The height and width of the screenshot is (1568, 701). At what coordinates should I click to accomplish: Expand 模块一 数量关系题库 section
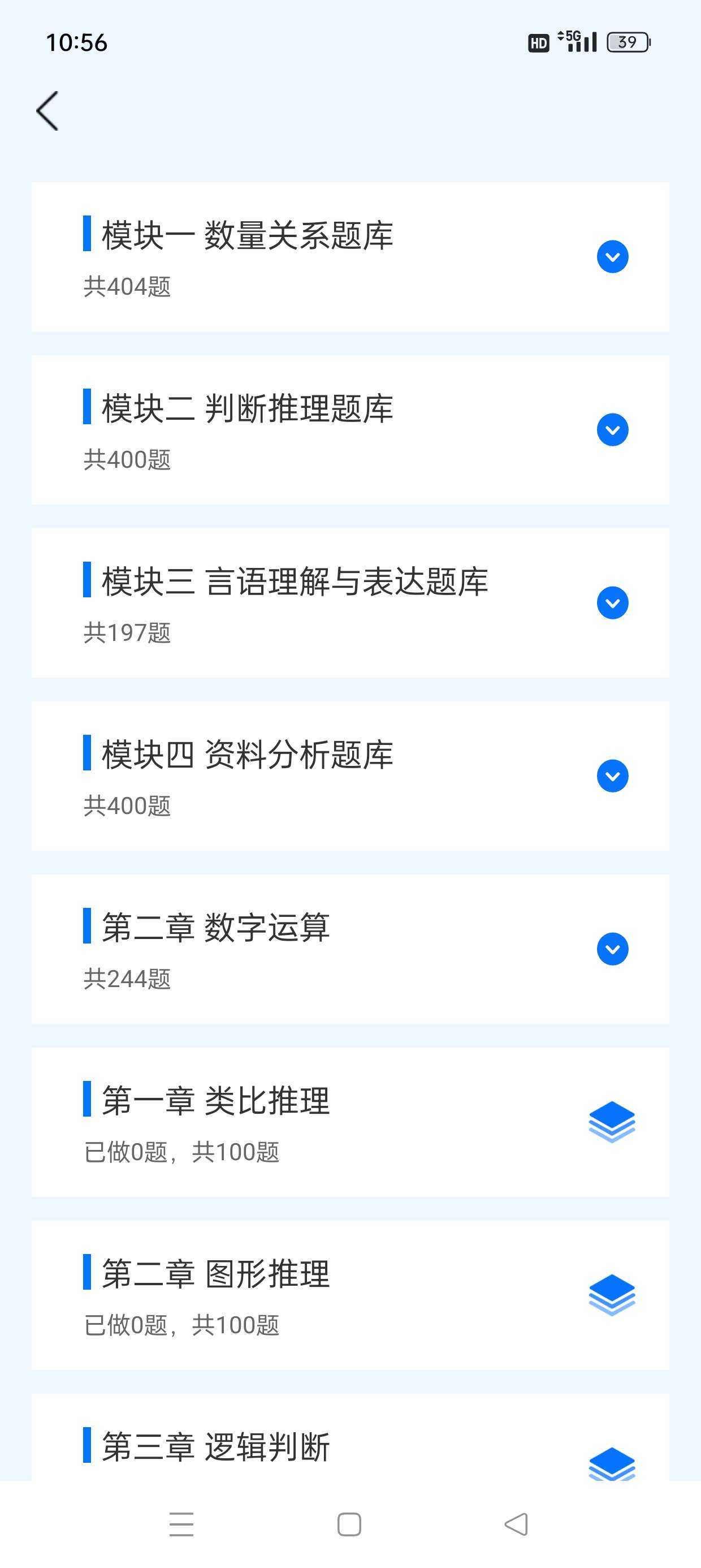tap(612, 256)
